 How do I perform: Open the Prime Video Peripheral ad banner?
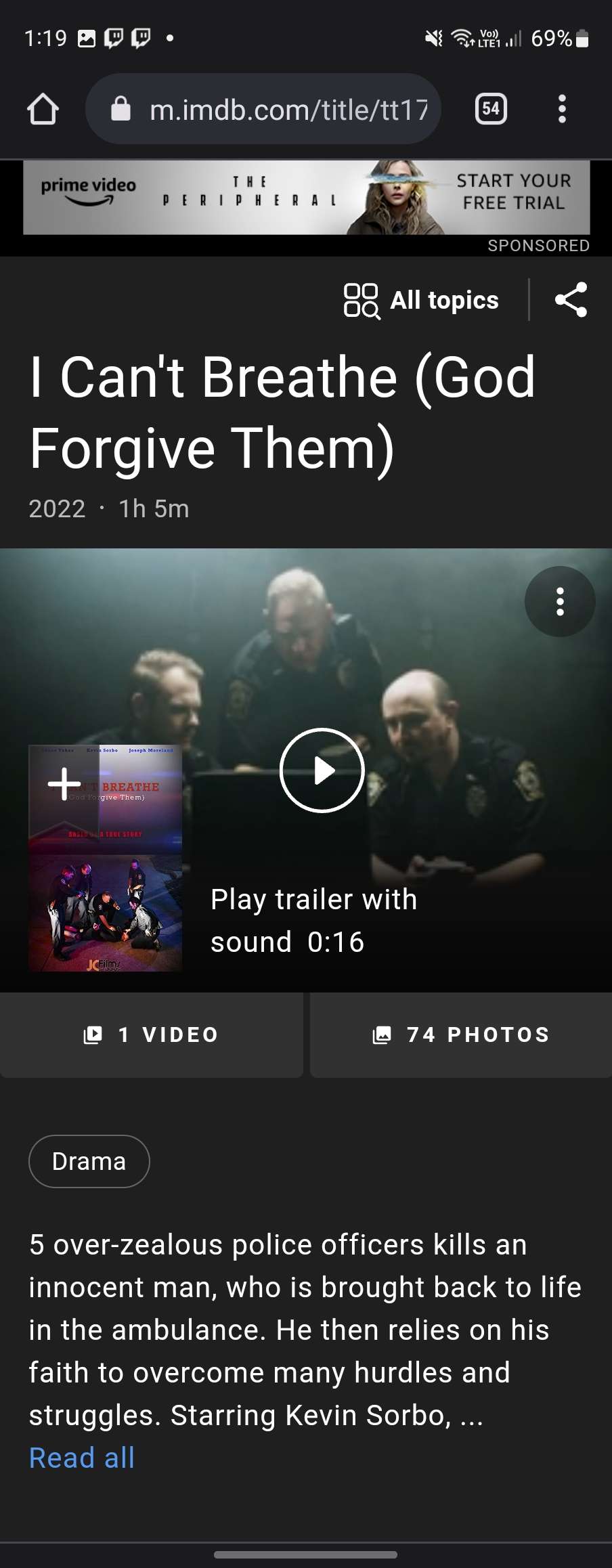(x=306, y=198)
